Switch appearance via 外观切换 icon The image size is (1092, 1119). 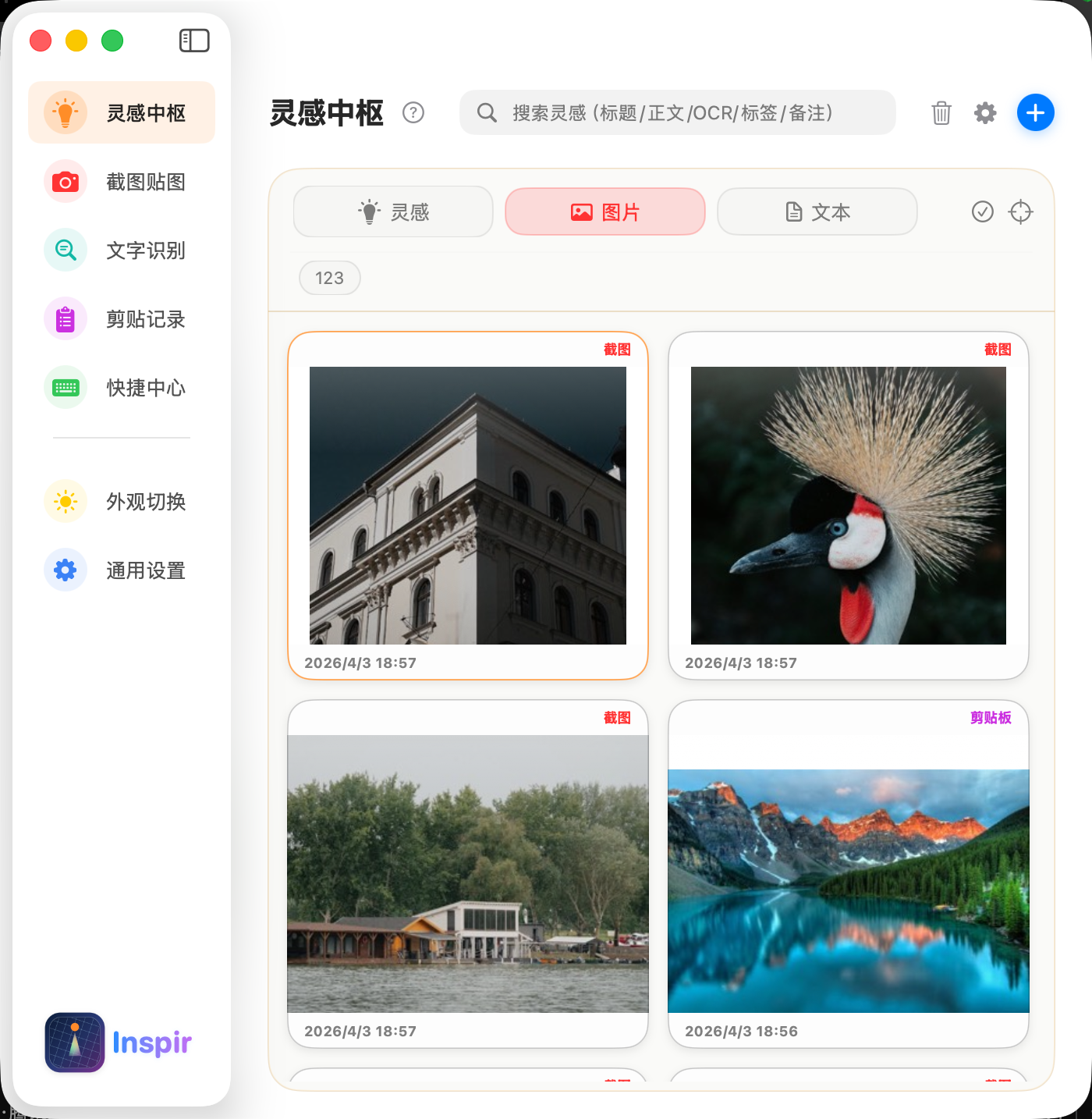(145, 502)
